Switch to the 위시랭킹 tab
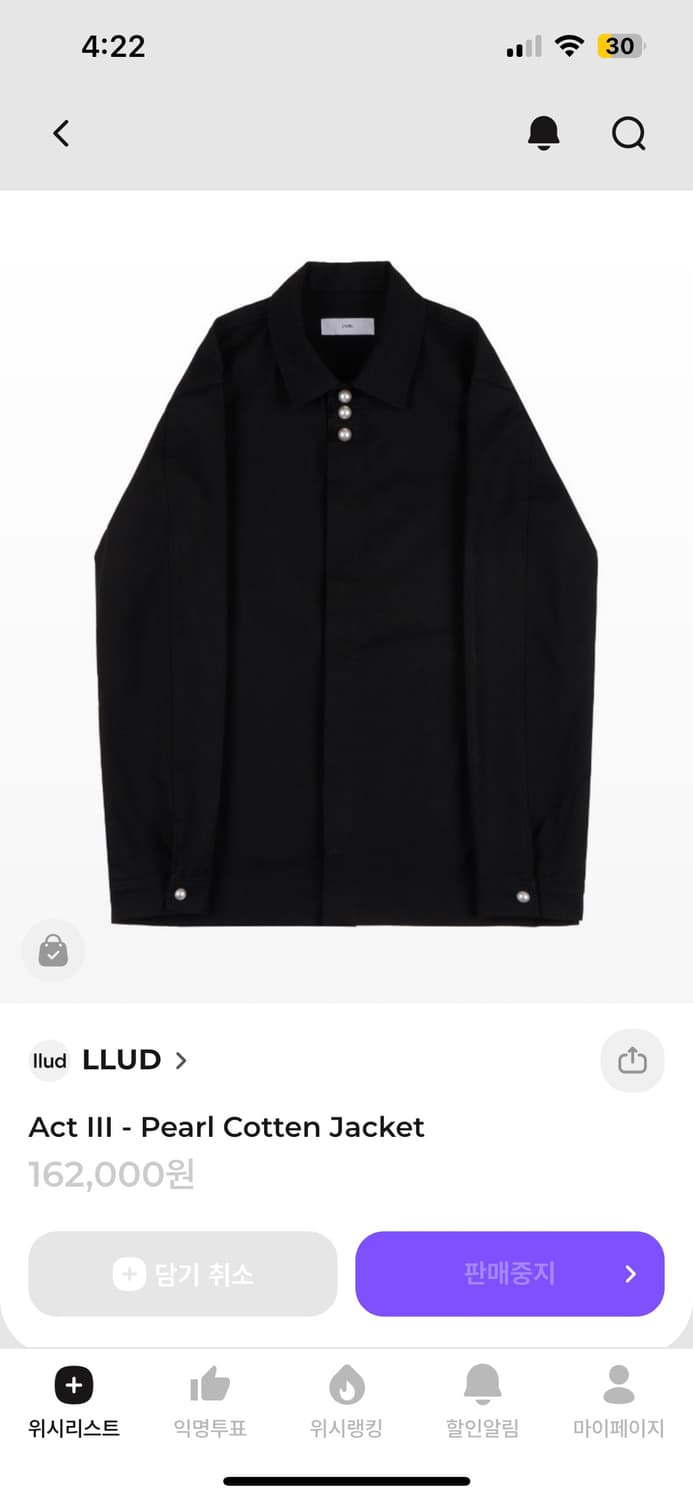The width and height of the screenshot is (693, 1500). (x=346, y=1402)
